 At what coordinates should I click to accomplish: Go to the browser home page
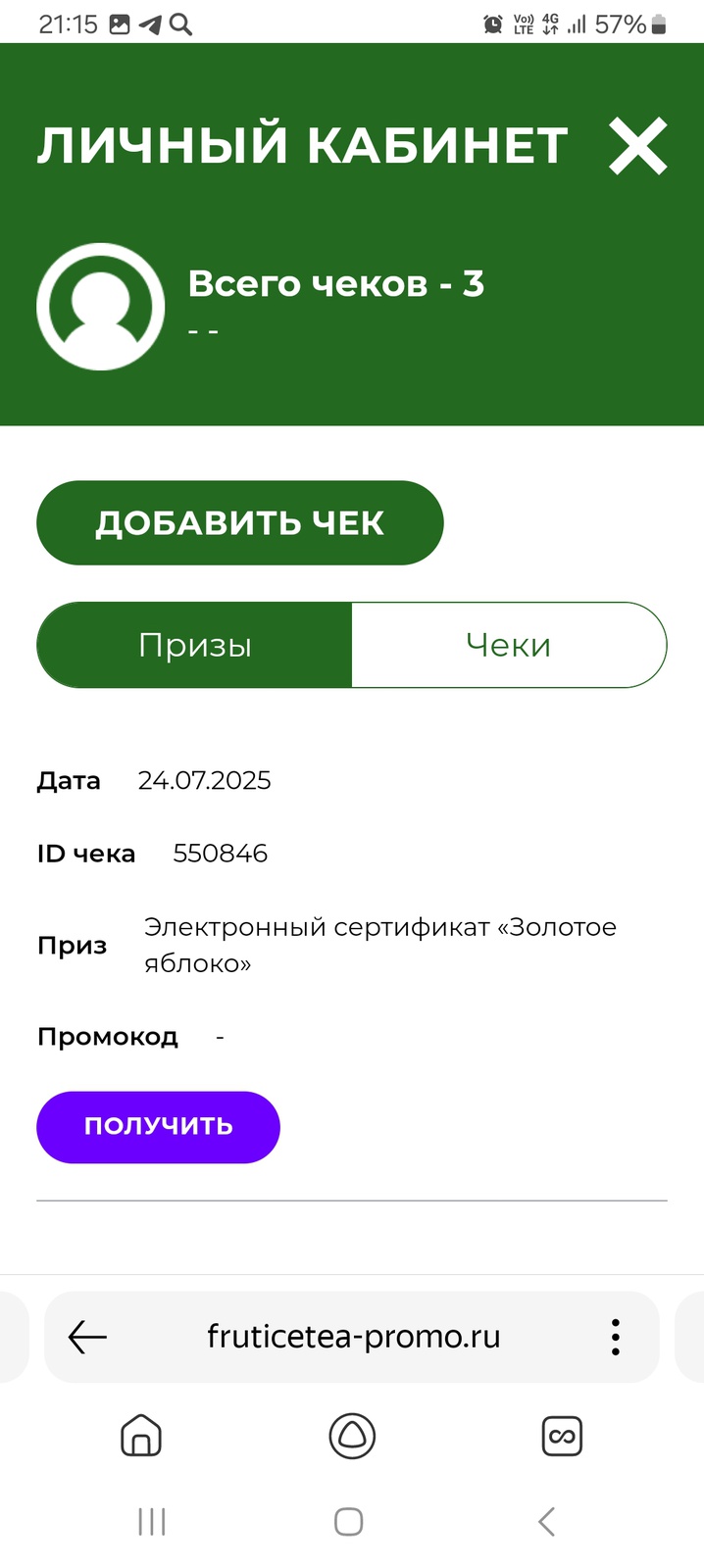[x=141, y=1437]
